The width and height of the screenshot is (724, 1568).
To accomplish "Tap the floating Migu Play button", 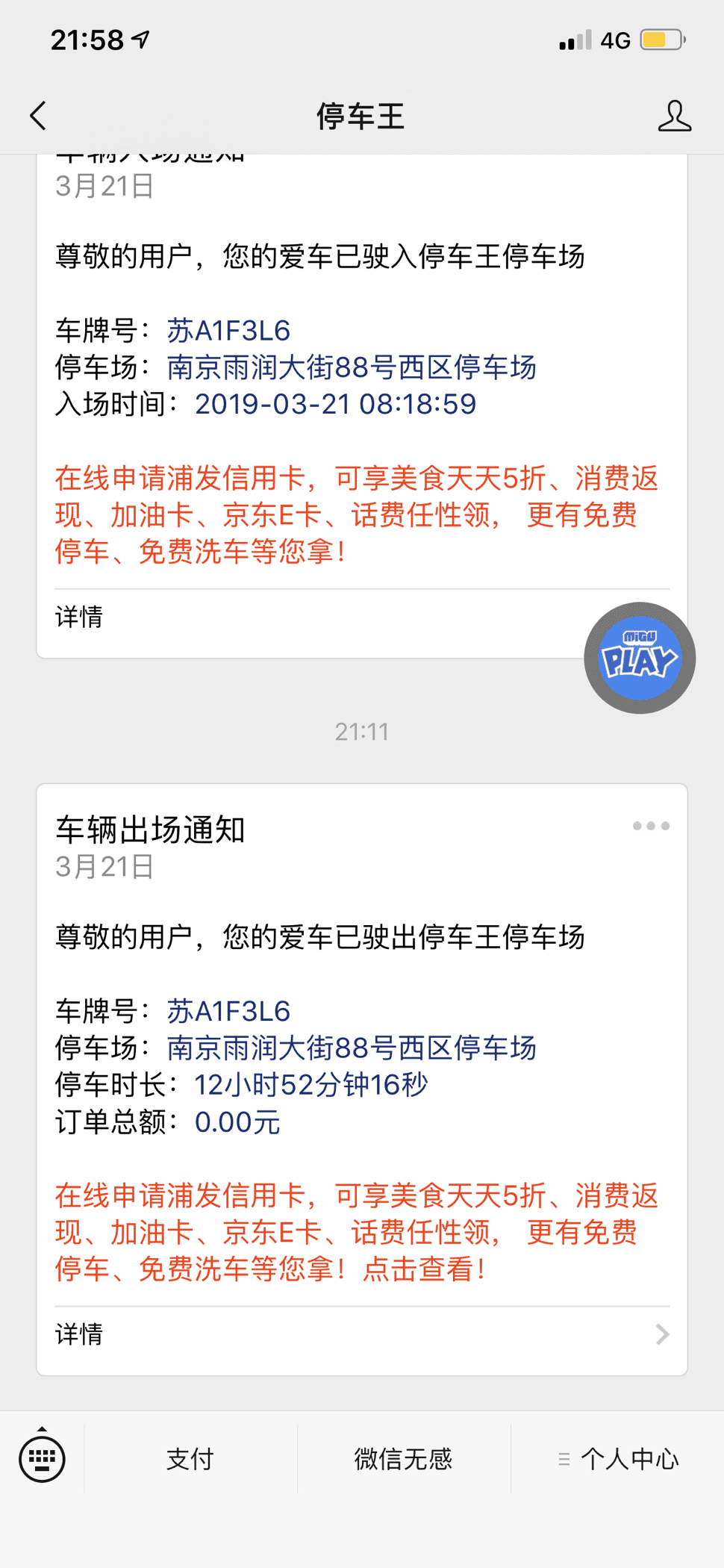I will (x=640, y=658).
